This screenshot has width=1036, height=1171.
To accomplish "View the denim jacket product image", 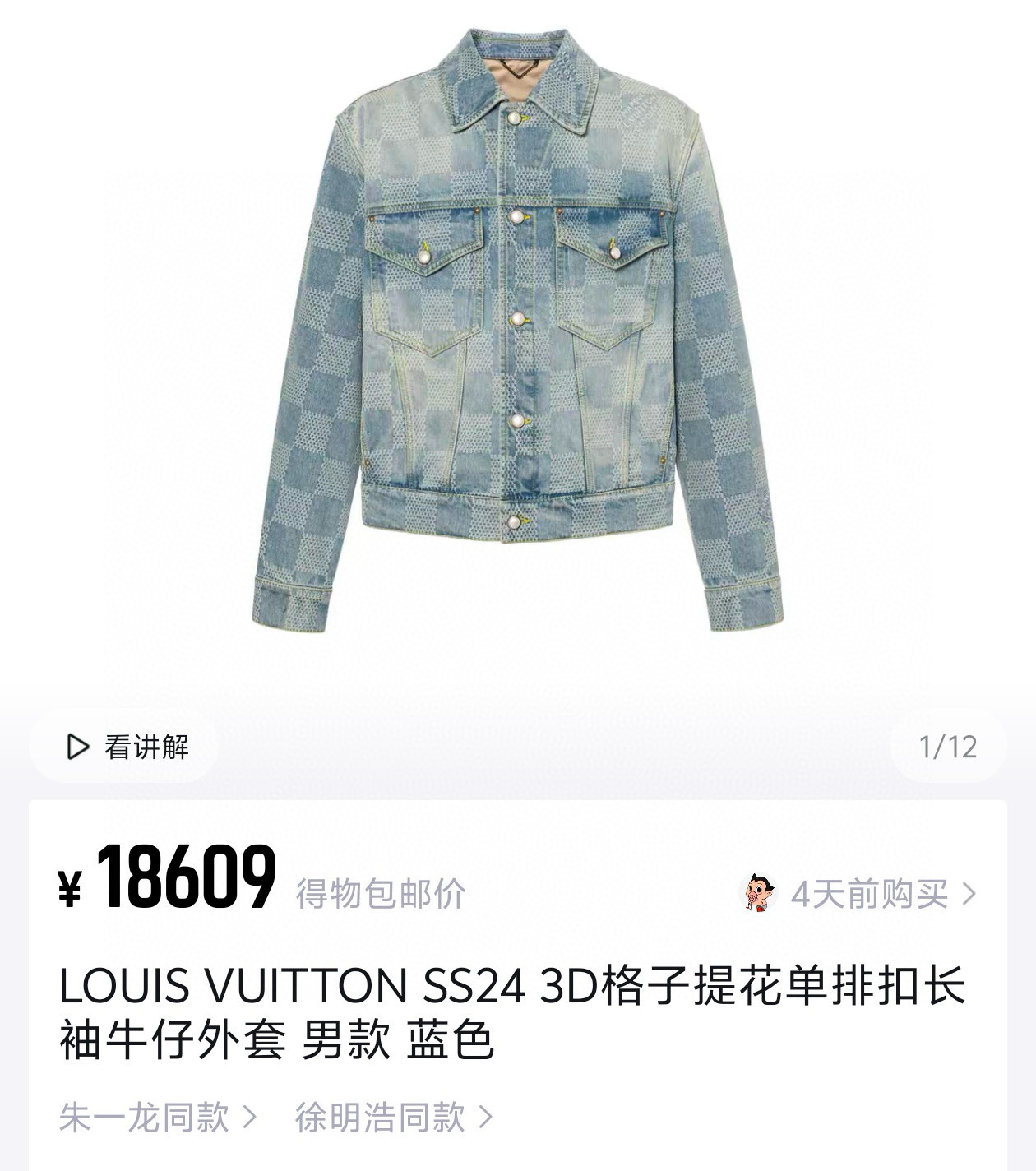I will click(x=518, y=329).
